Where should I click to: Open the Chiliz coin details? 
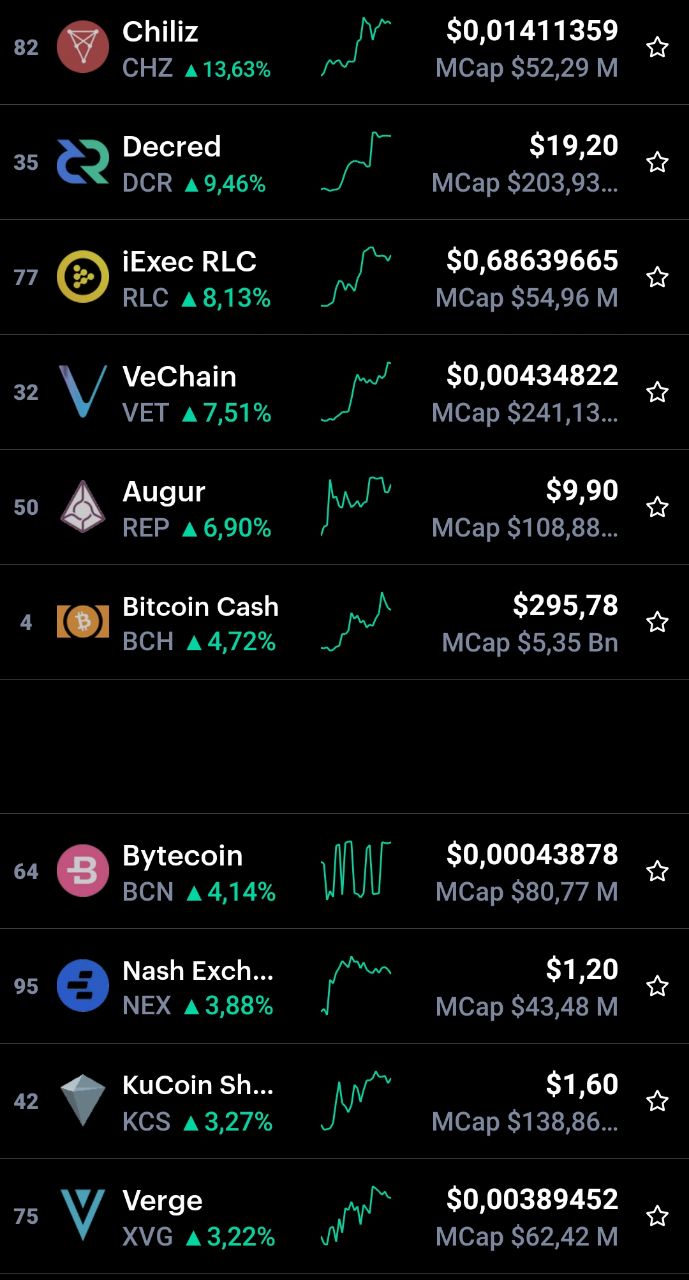344,48
